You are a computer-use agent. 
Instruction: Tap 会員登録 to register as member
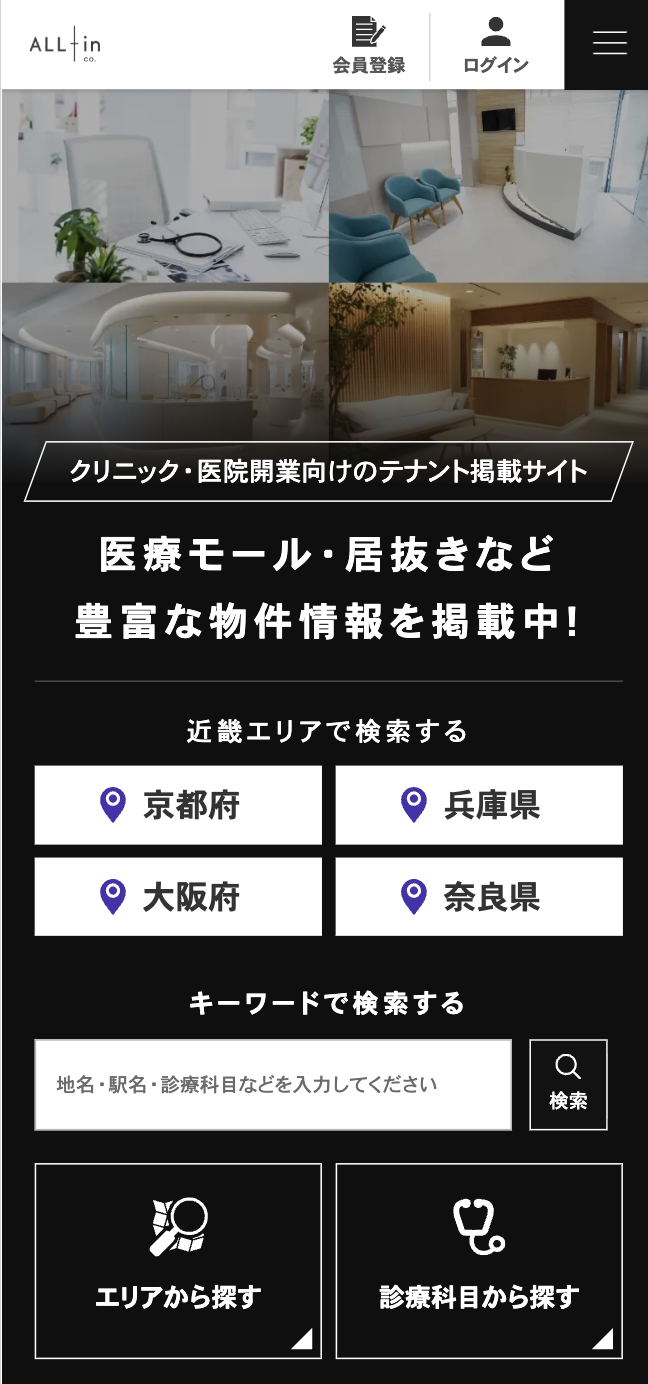click(x=369, y=46)
